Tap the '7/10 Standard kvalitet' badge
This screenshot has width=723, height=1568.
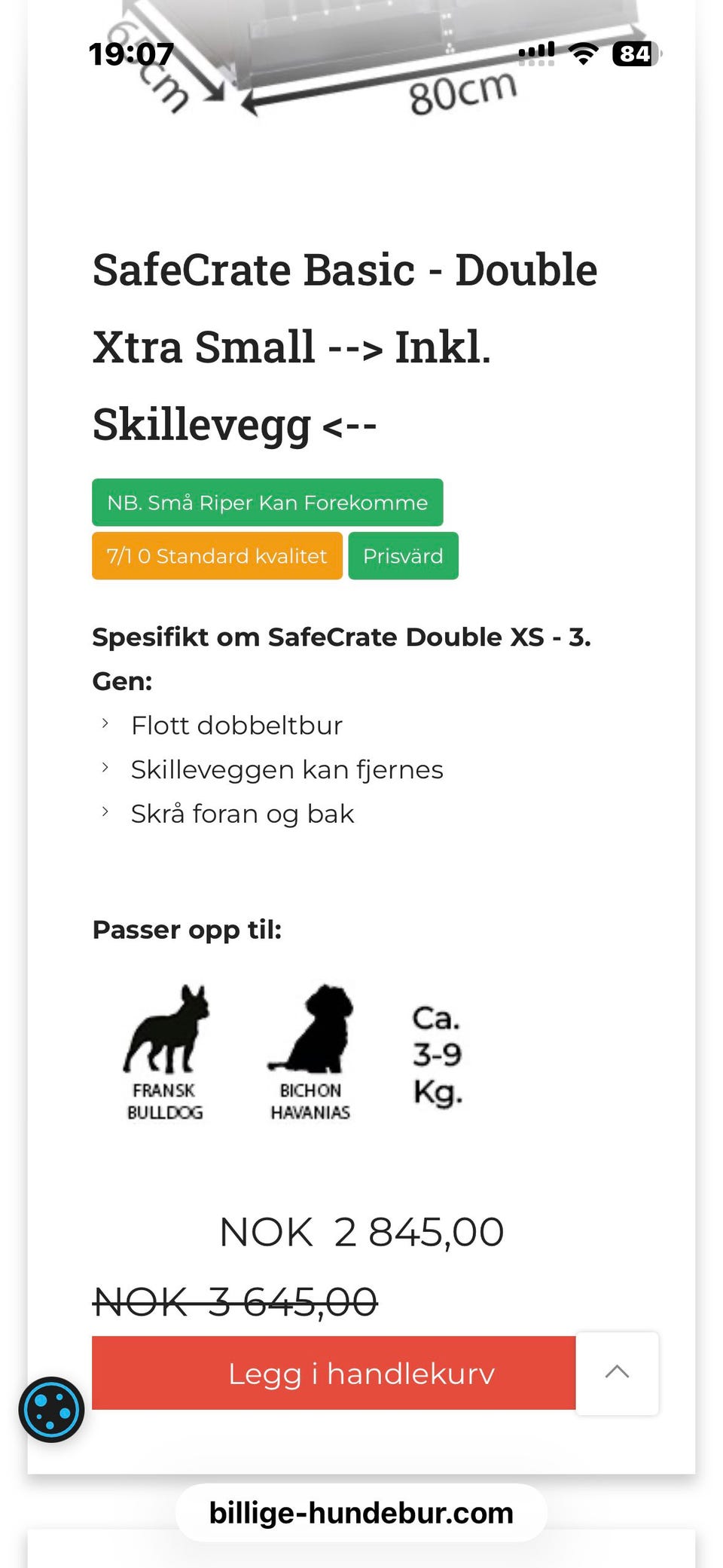(x=216, y=556)
